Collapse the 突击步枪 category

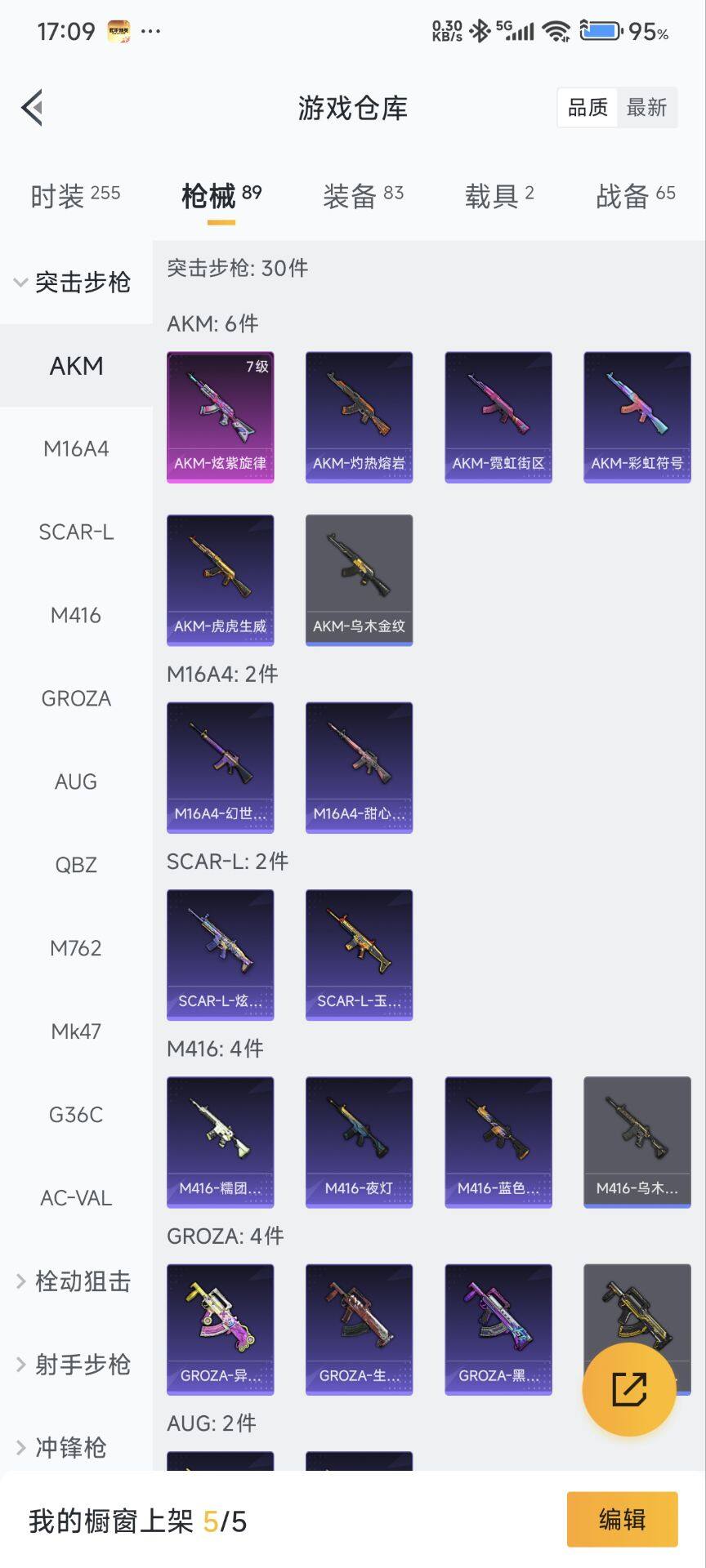[x=74, y=283]
